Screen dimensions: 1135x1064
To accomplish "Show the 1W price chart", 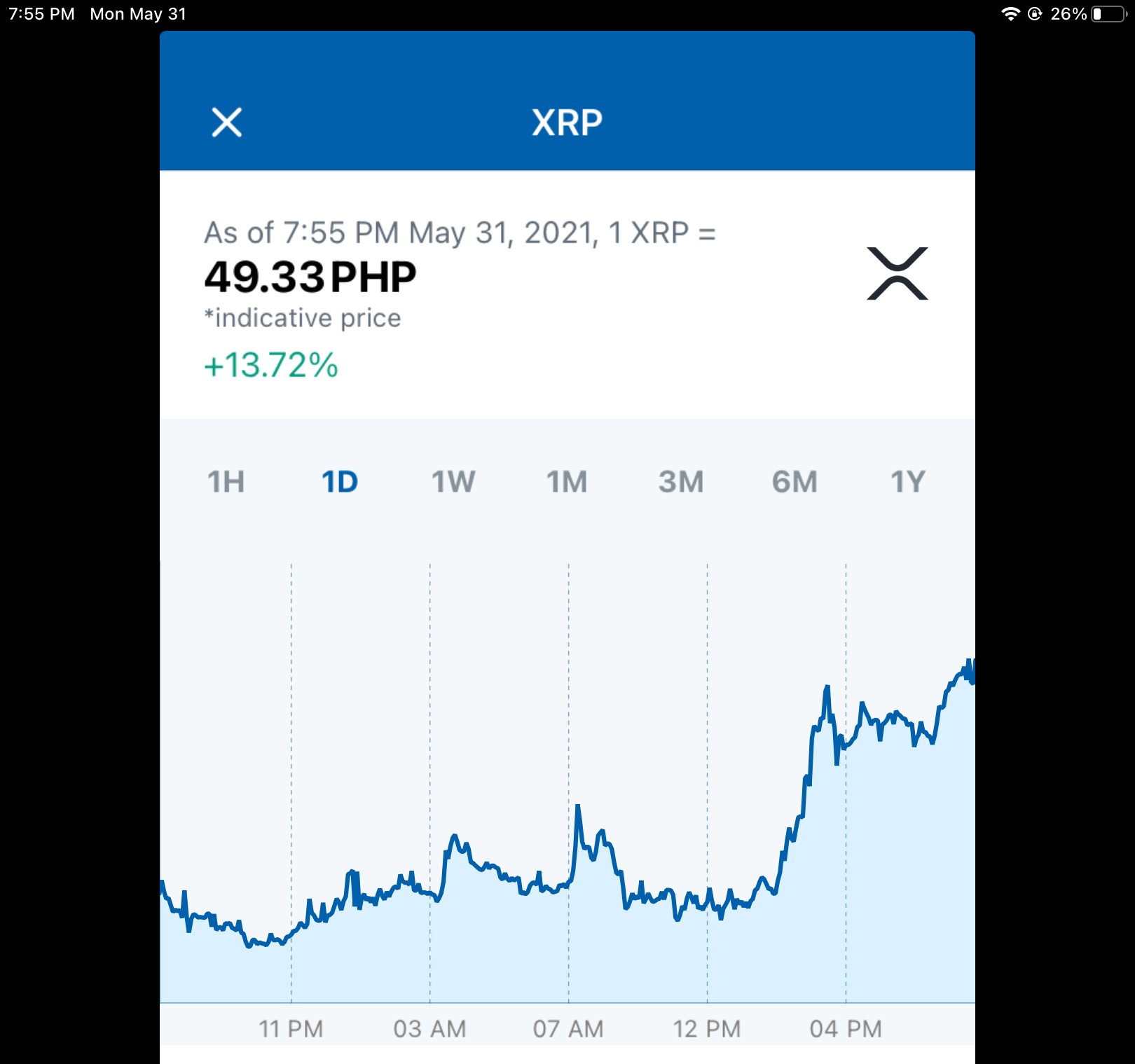I will point(453,482).
